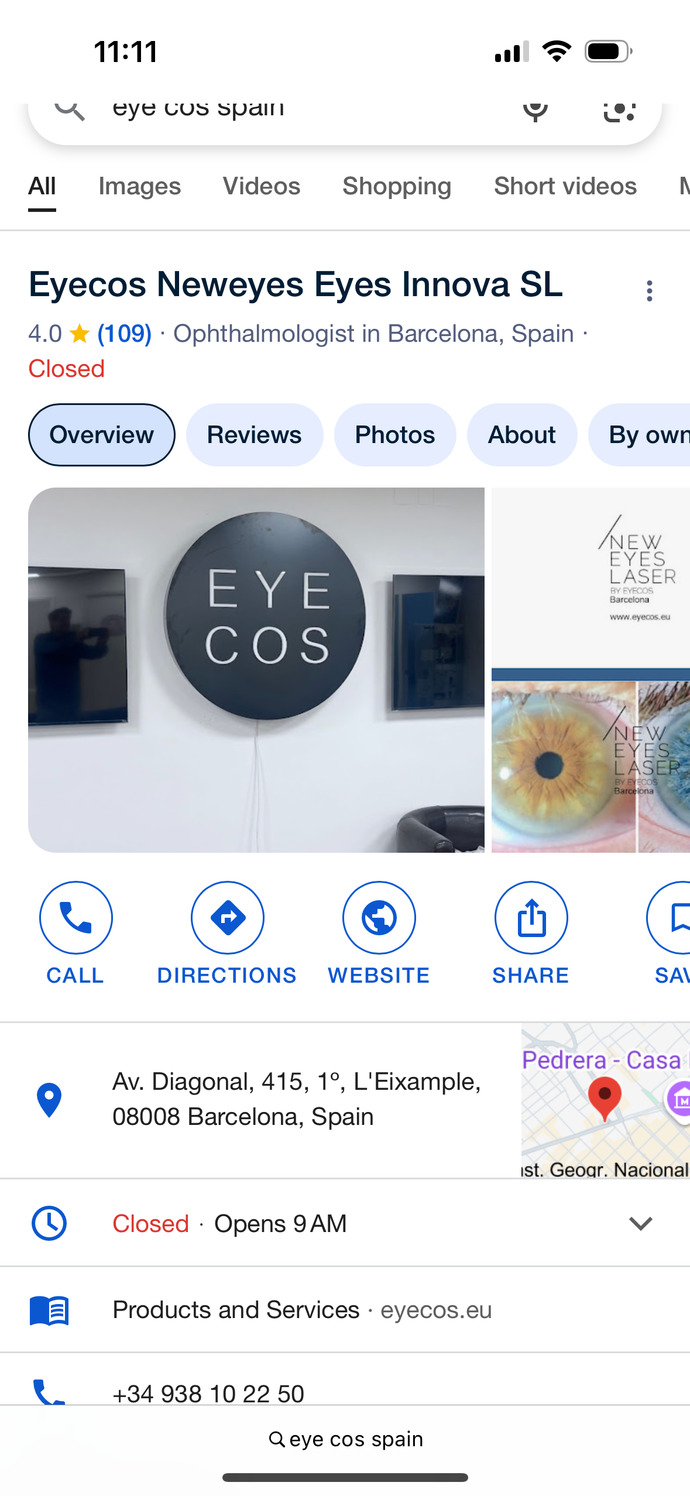Open the 109 reviews link

click(x=124, y=333)
